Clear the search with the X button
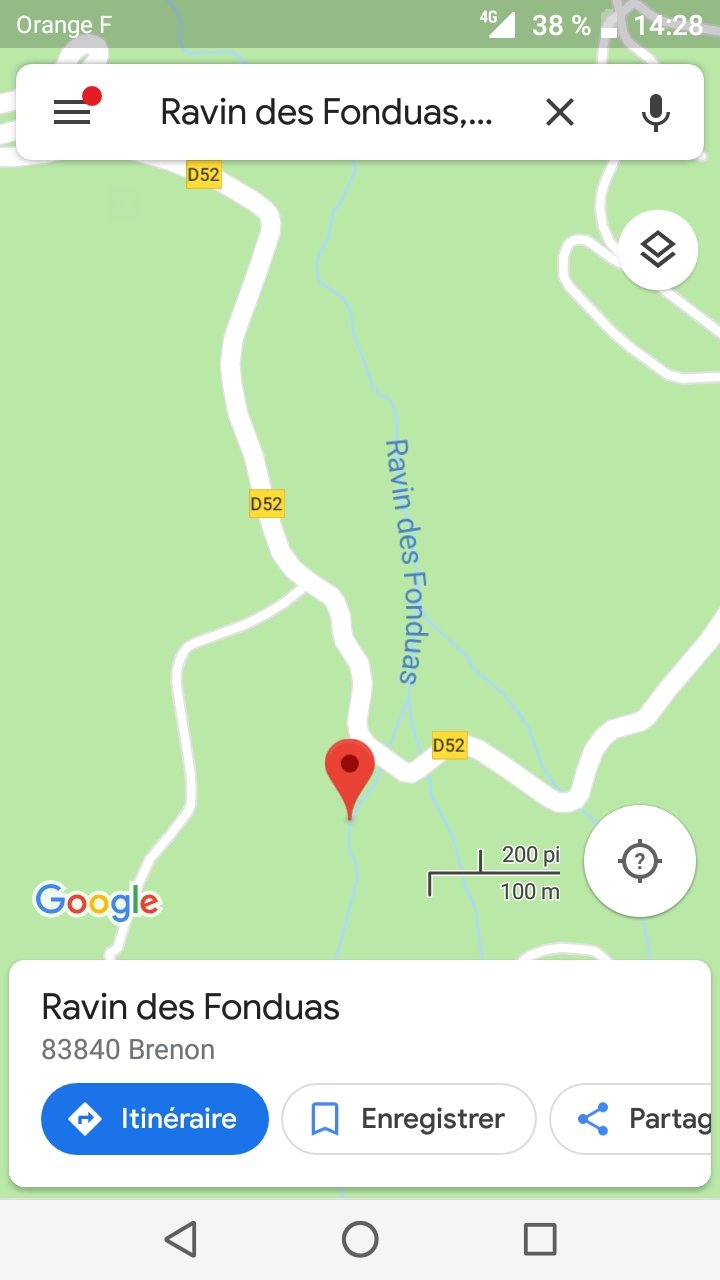720x1280 pixels. click(x=560, y=112)
